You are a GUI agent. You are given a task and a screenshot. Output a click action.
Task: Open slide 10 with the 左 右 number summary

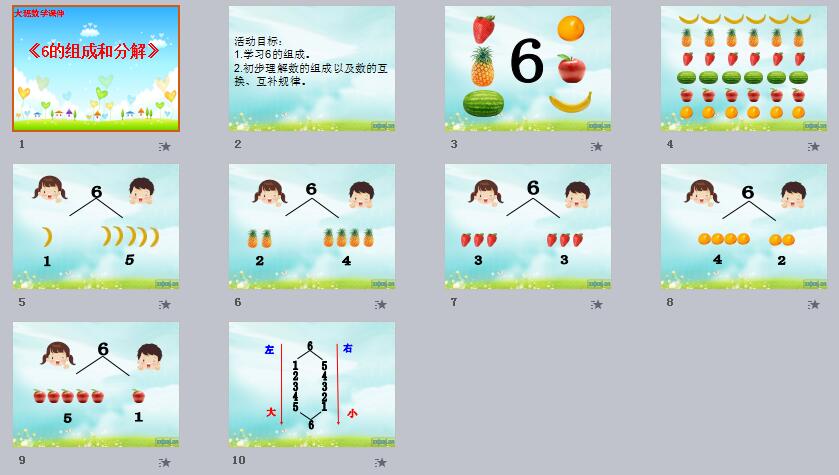[311, 385]
